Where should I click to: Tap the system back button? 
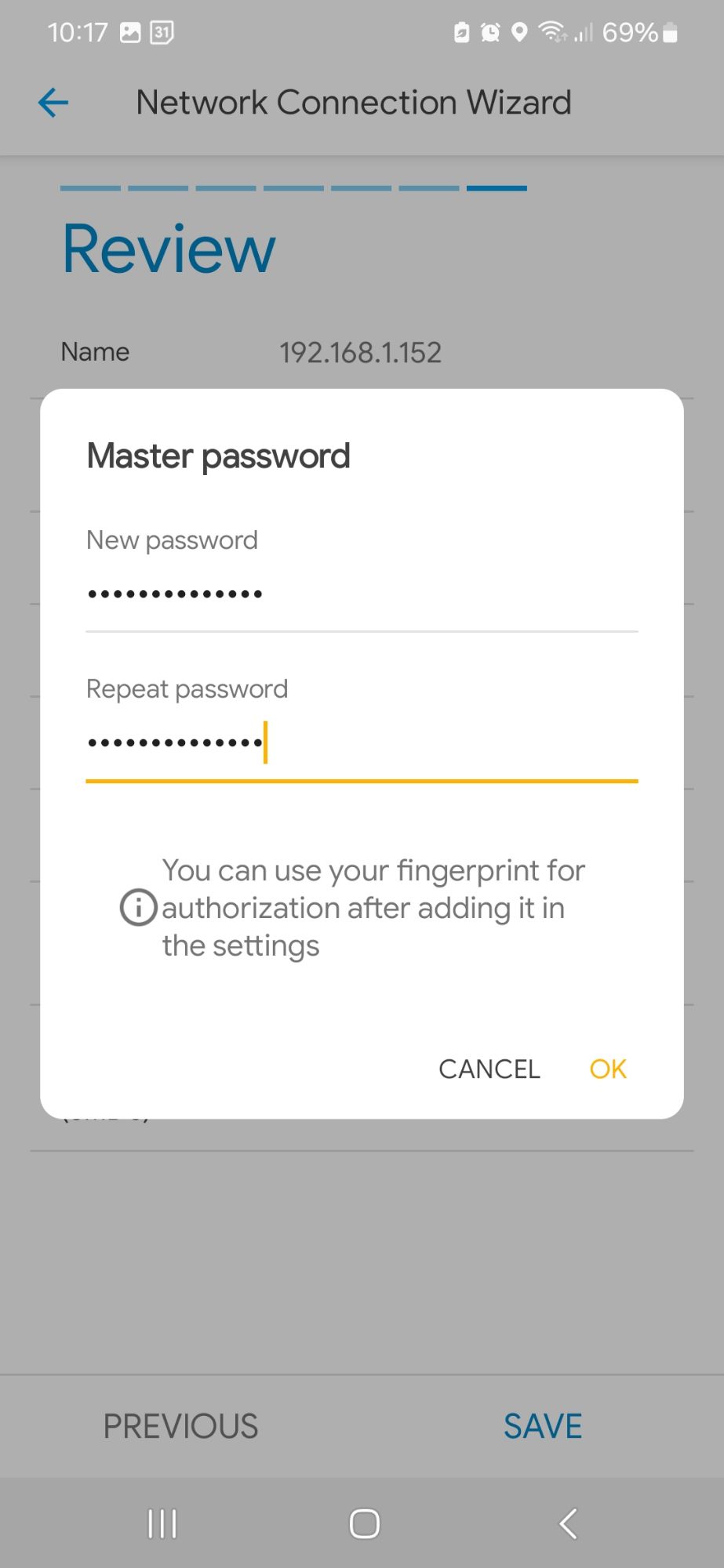click(x=569, y=1524)
